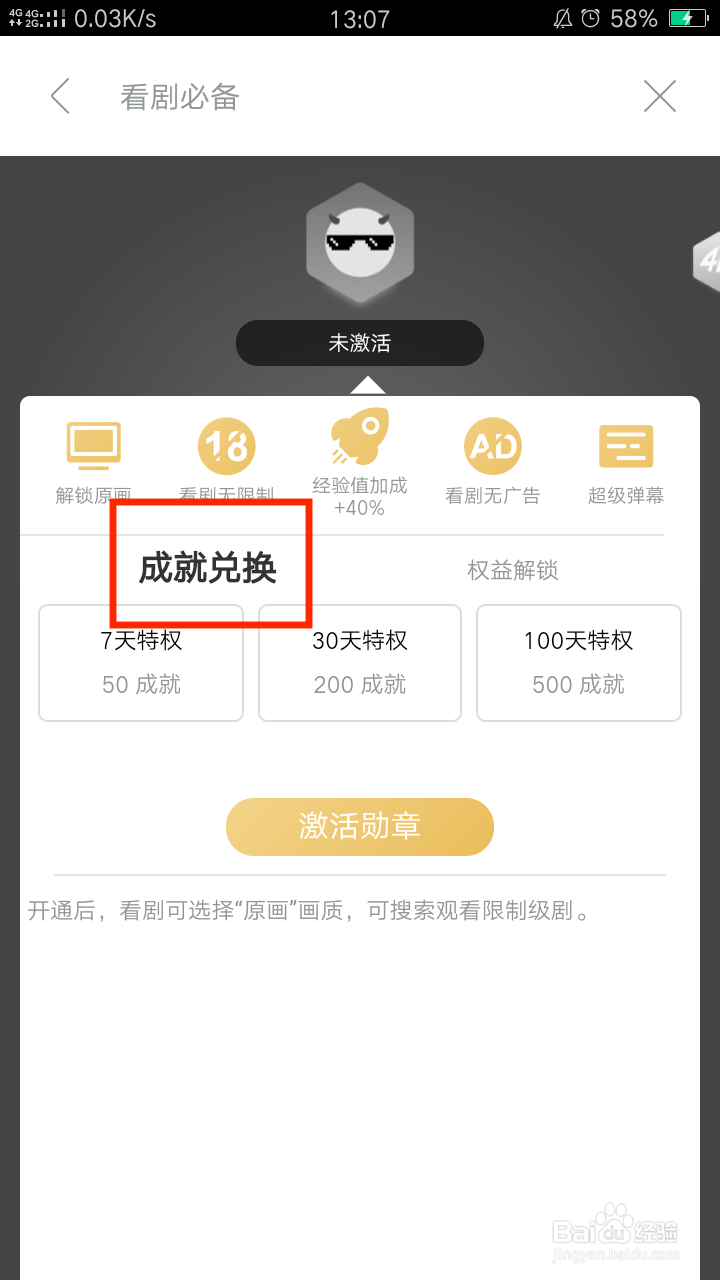720x1280 pixels.
Task: Go back using the left arrow
Action: tap(60, 96)
